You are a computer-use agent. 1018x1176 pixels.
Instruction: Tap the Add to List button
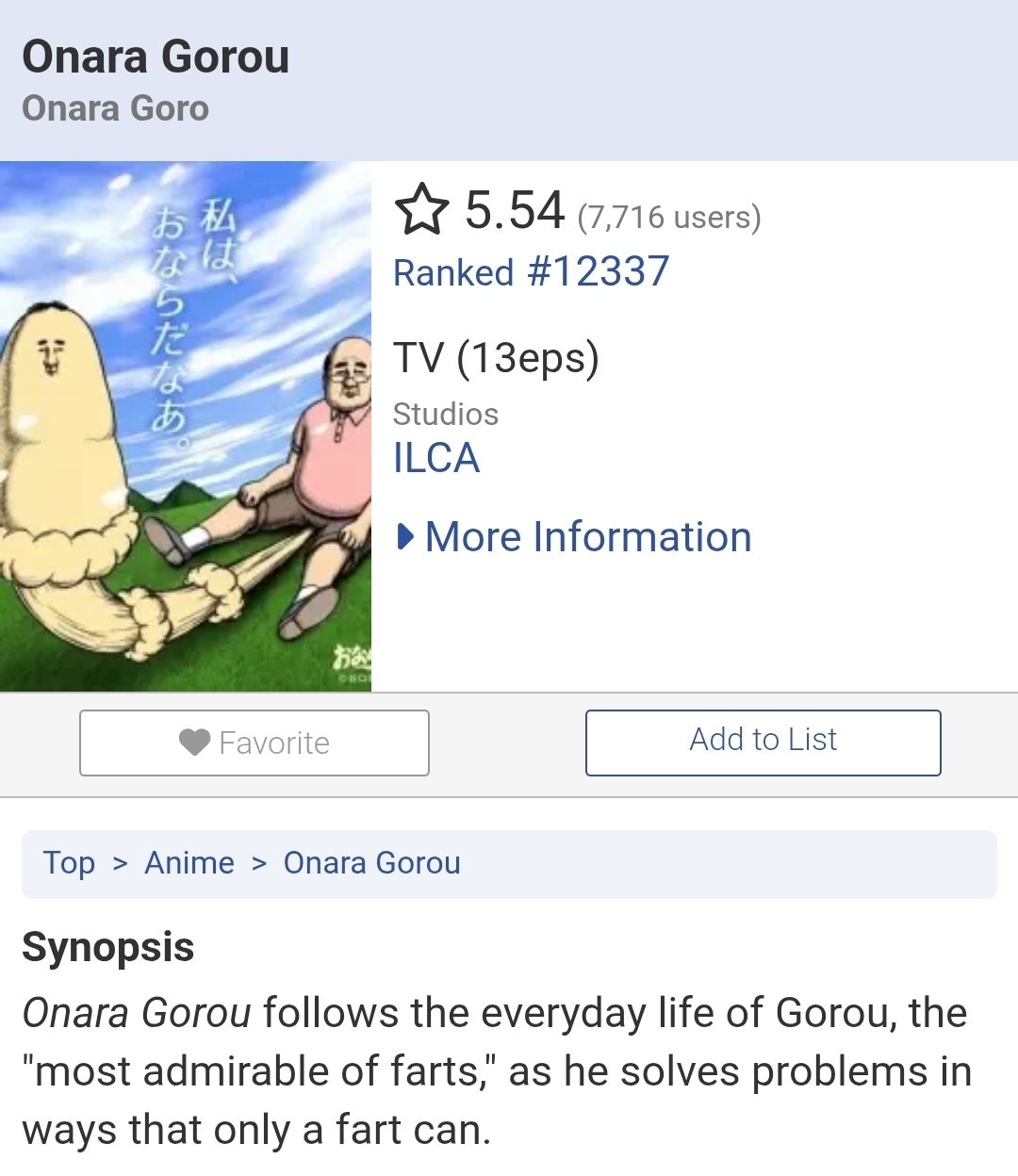pos(763,742)
